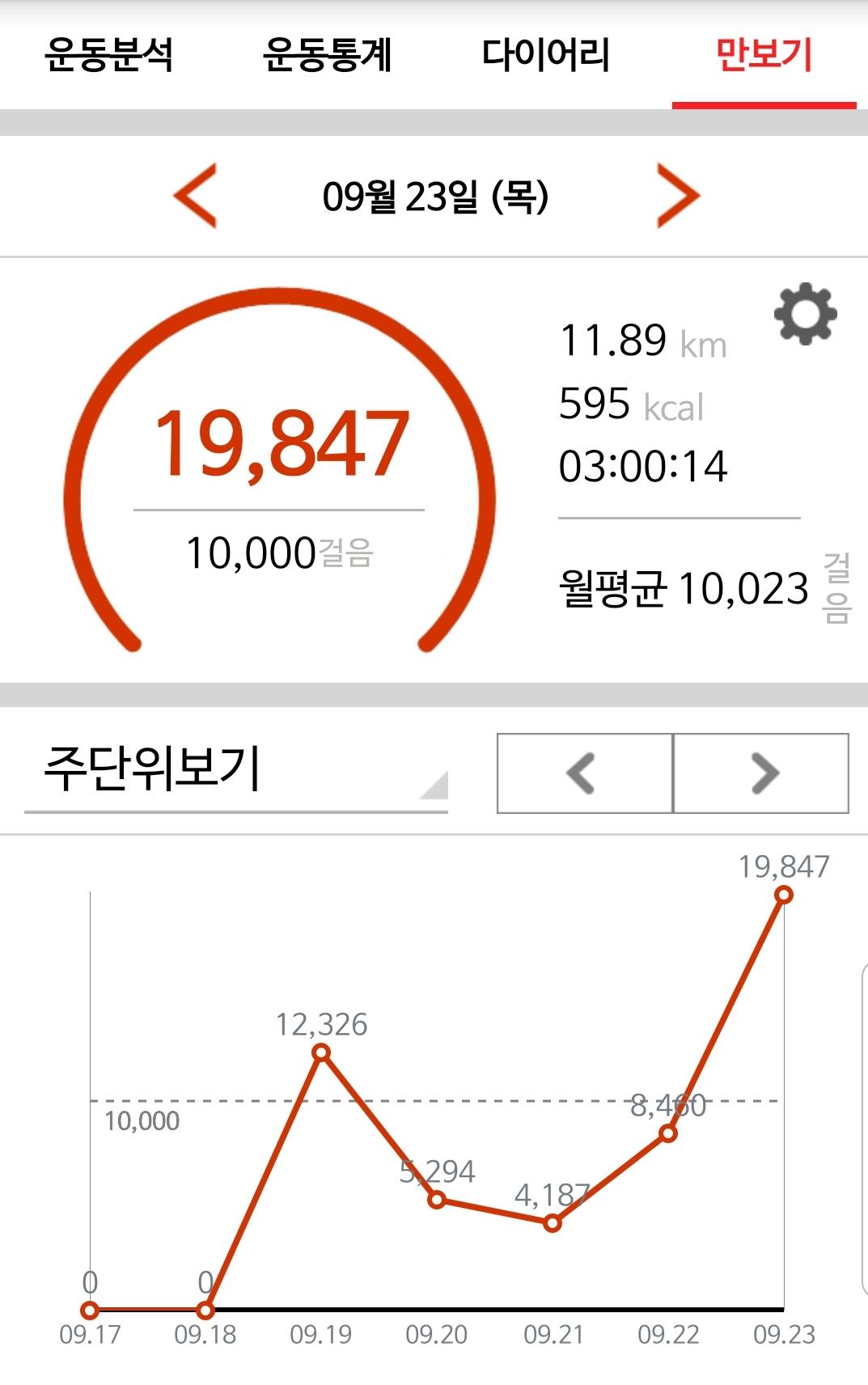Viewport: 868px width, 1385px height.
Task: Open the 운동통계 tab
Action: (327, 56)
